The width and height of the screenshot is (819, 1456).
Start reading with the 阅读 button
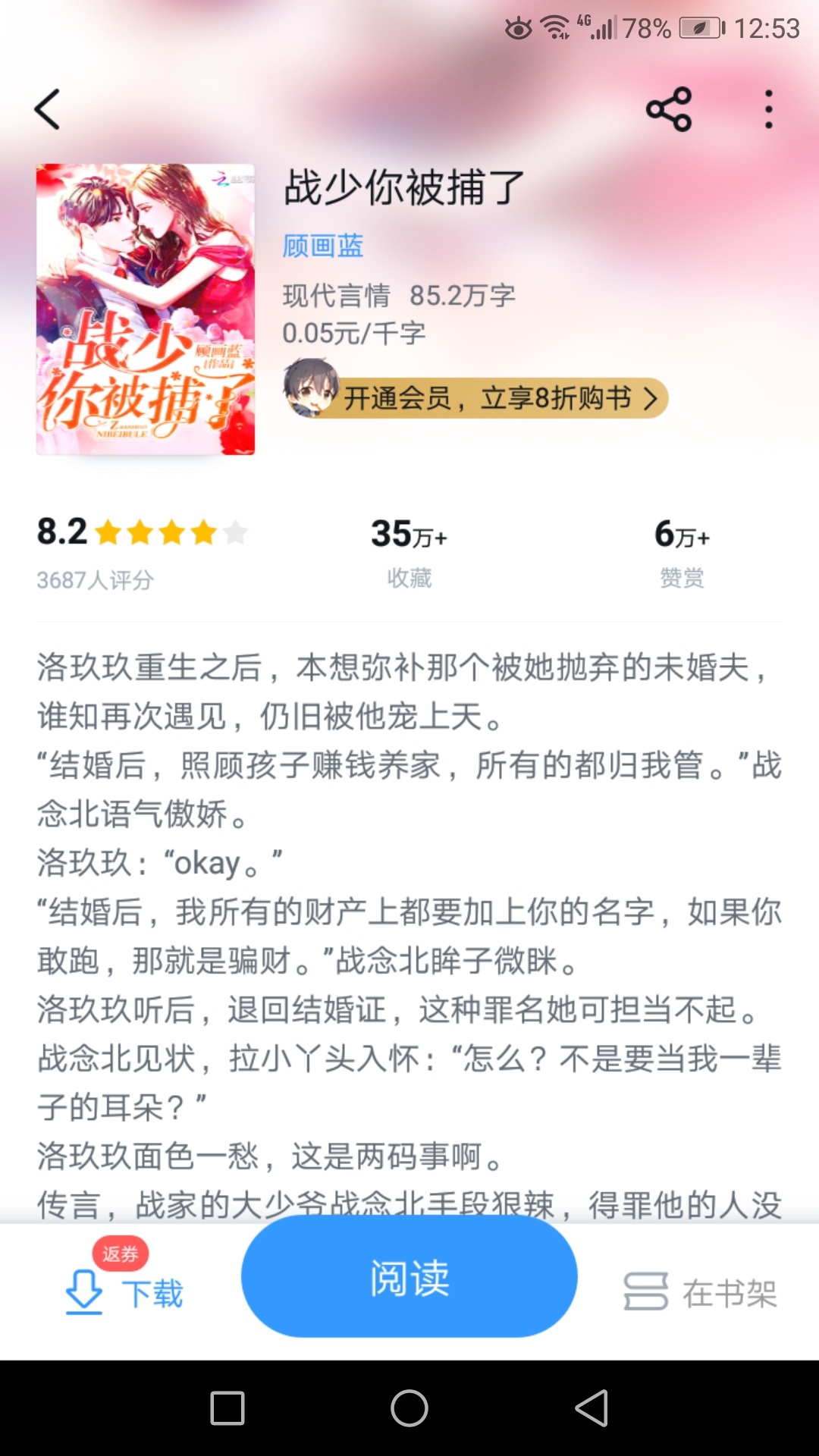409,1277
